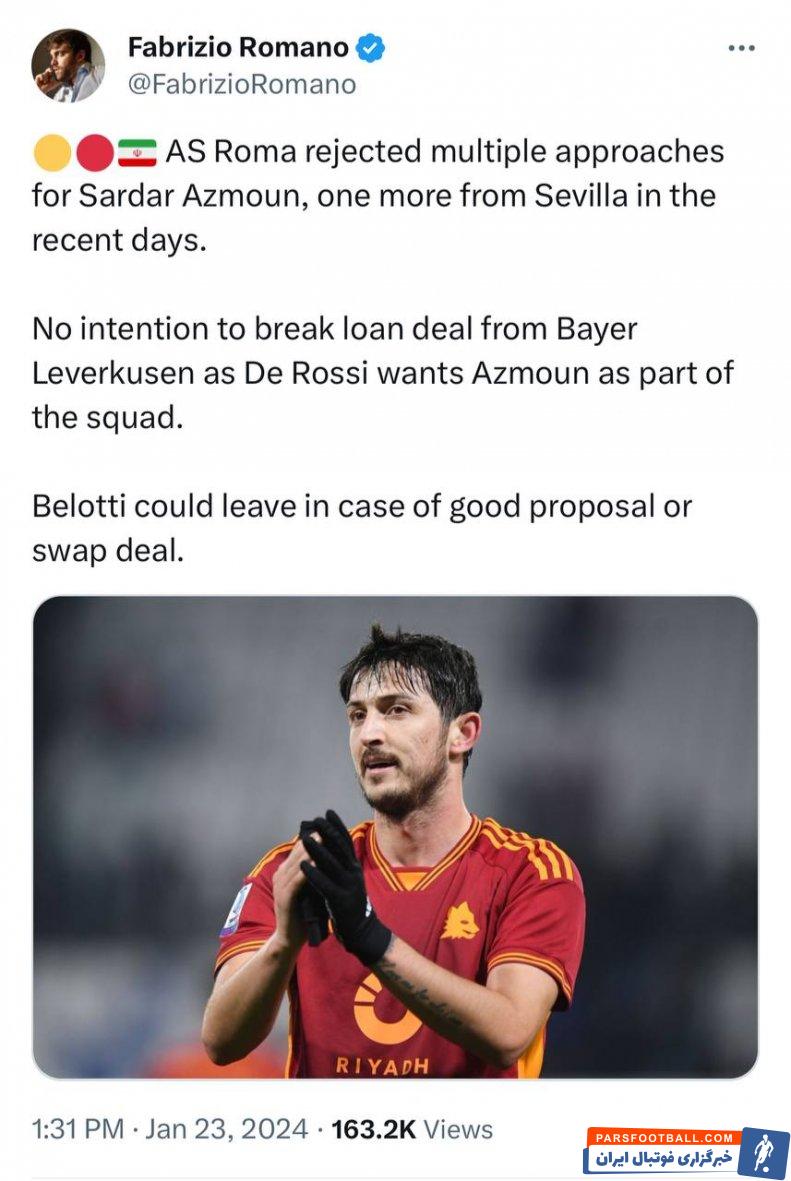Open the @FabrizioRomano profile handle
The image size is (791, 1181).
click(x=241, y=85)
